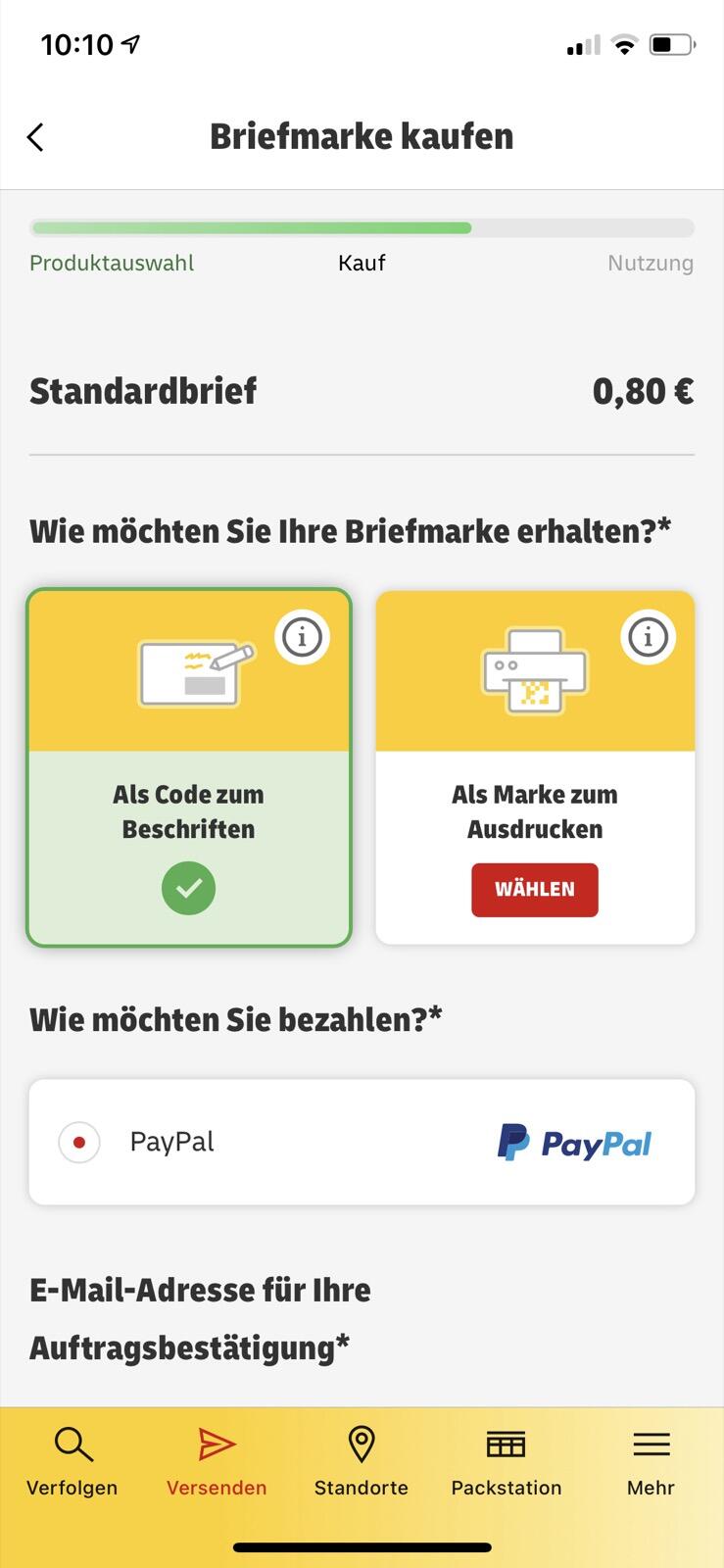This screenshot has width=724, height=1568.
Task: Tap WÄHLEN for Als Marke zum Ausdrucken
Action: coord(534,890)
